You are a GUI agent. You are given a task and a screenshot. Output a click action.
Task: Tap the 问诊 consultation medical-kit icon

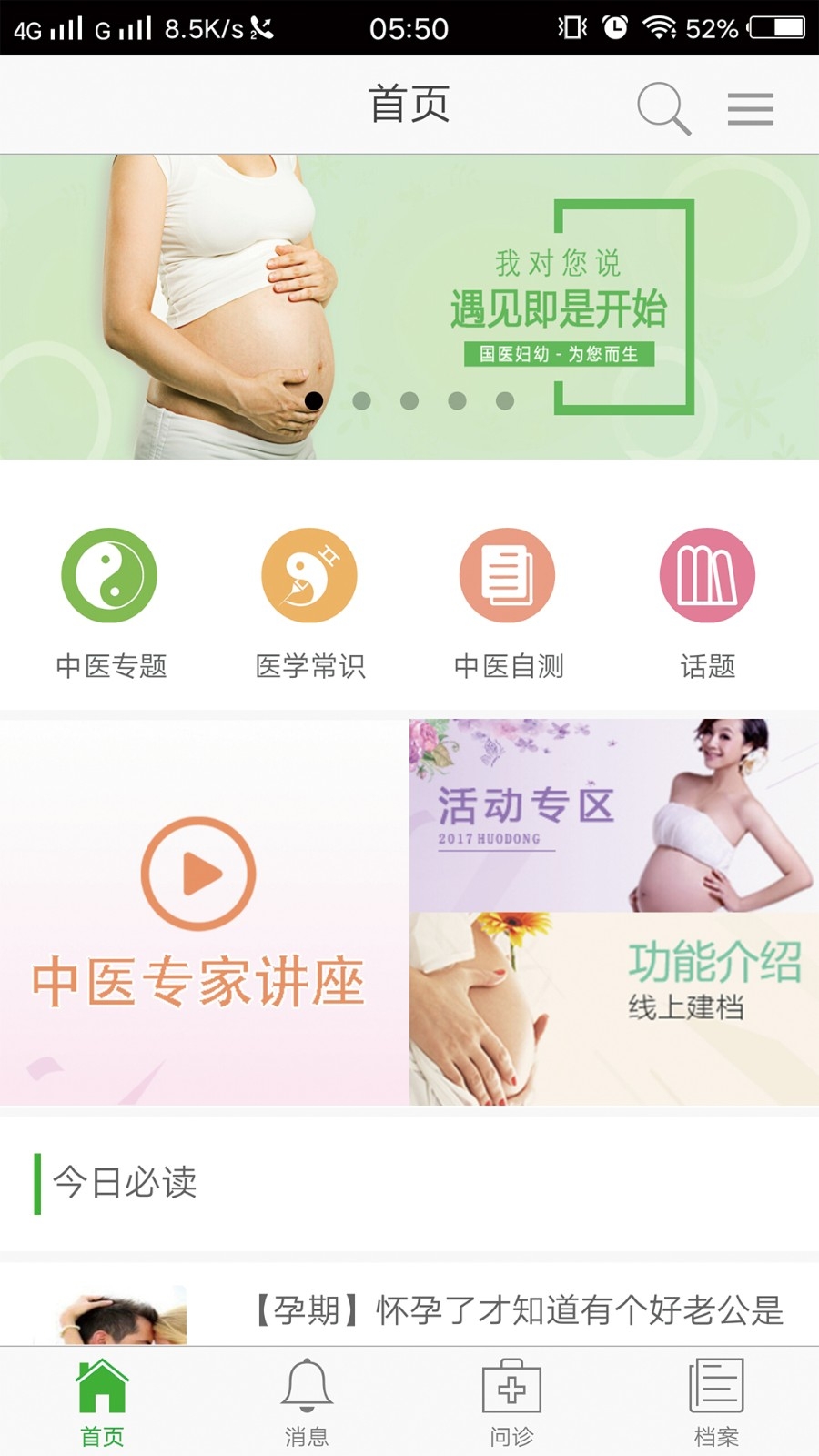click(x=512, y=1388)
